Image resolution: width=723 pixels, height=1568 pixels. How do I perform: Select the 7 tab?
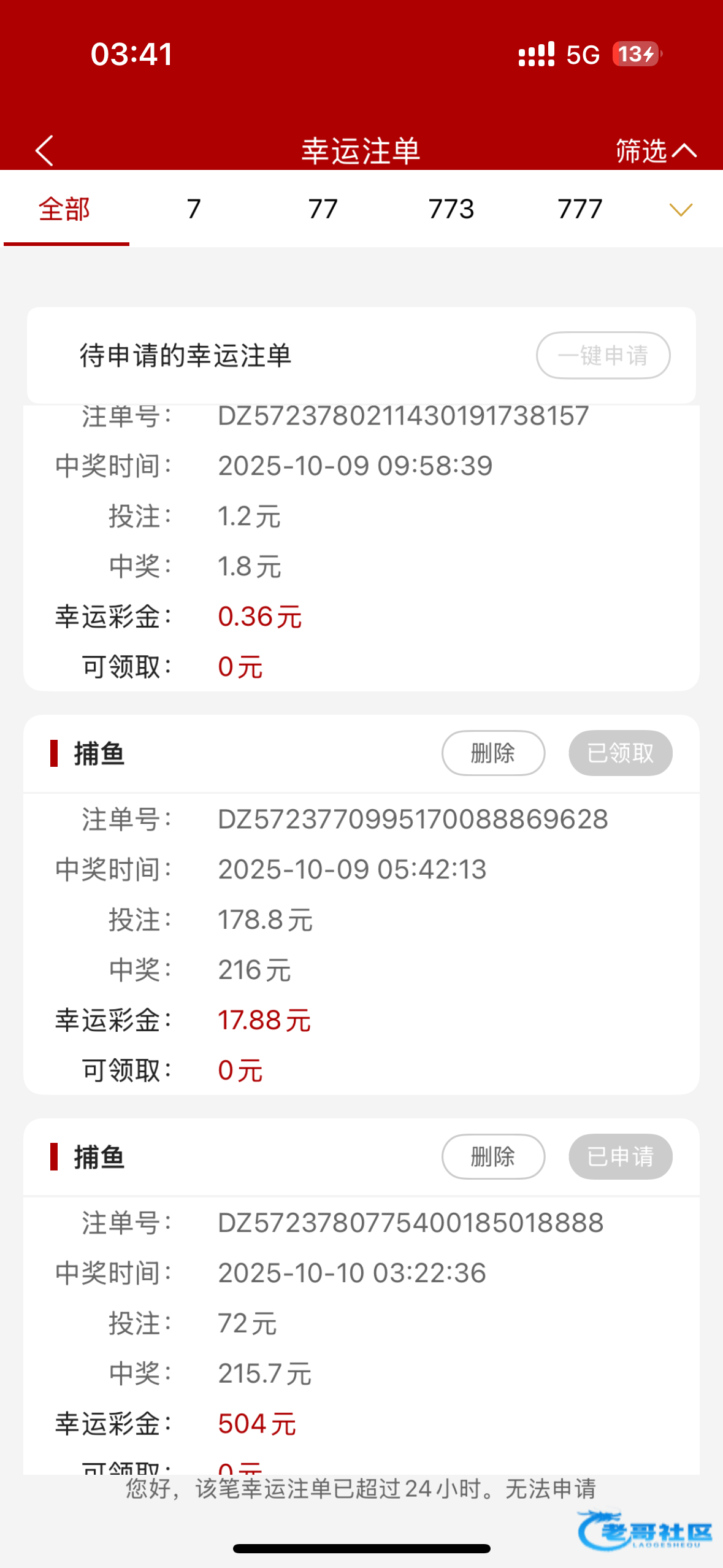click(194, 209)
